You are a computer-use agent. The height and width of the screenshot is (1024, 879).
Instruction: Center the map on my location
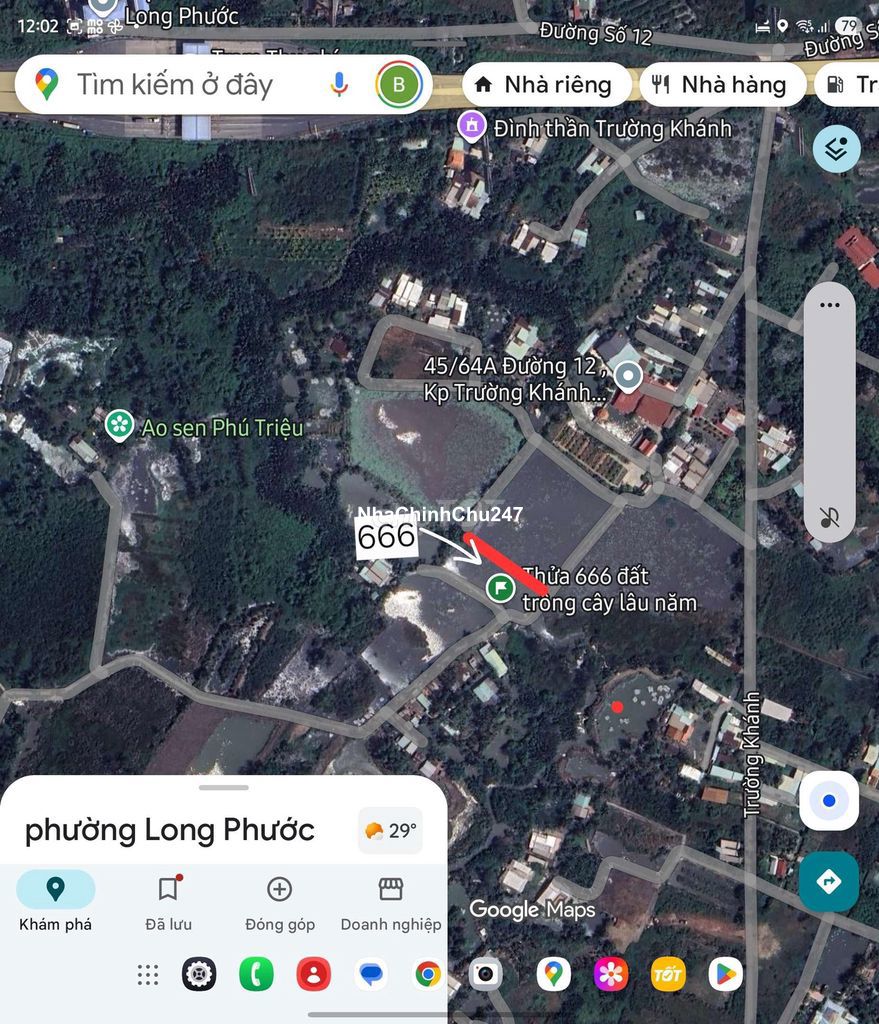click(828, 801)
